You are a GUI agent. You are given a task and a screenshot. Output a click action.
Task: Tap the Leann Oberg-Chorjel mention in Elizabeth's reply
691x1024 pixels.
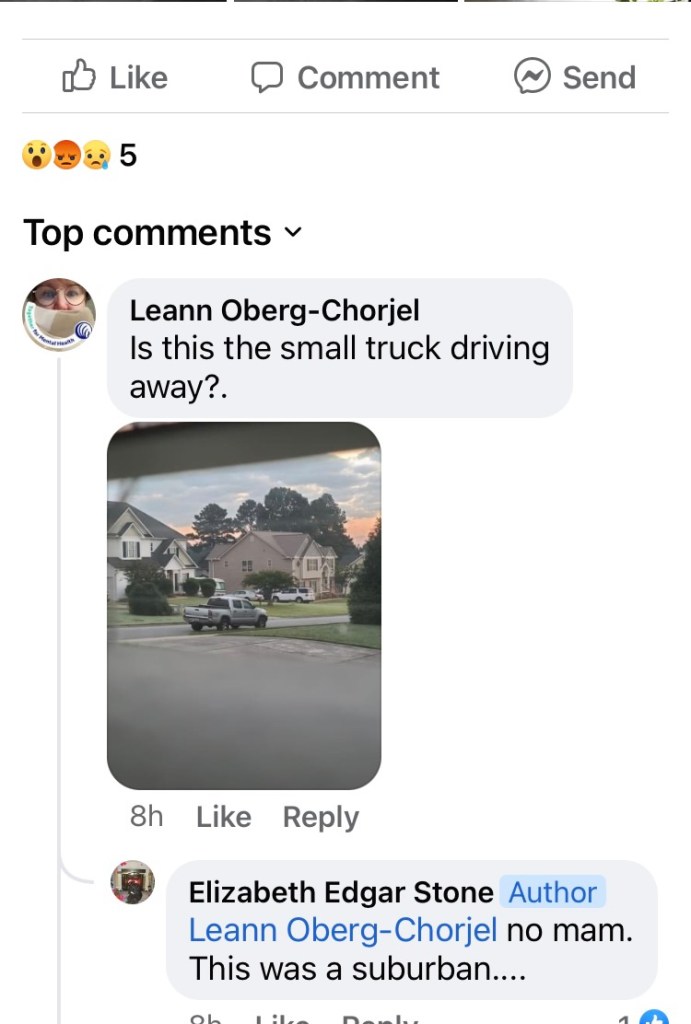point(343,930)
